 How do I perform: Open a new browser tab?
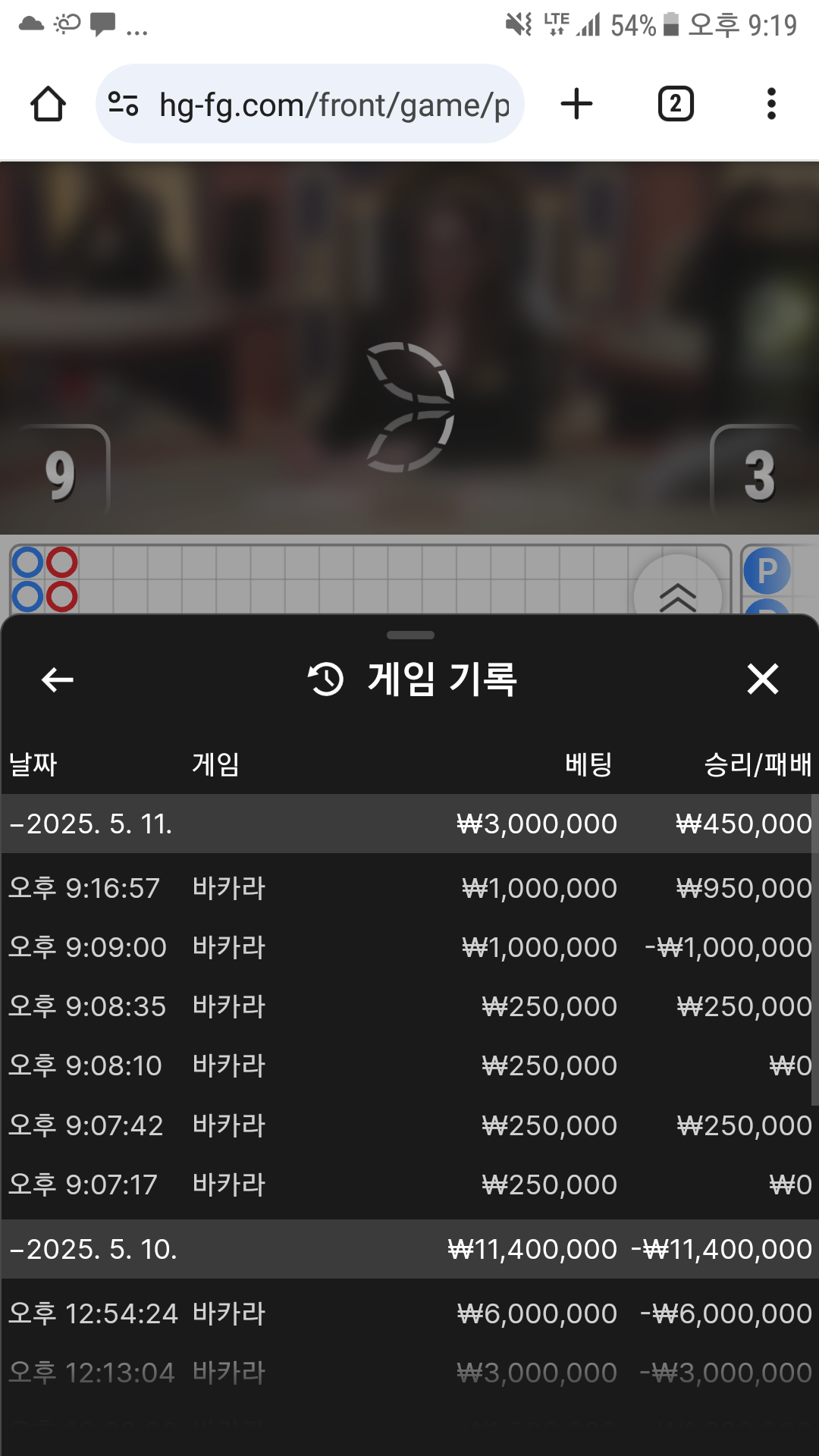pyautogui.click(x=576, y=104)
